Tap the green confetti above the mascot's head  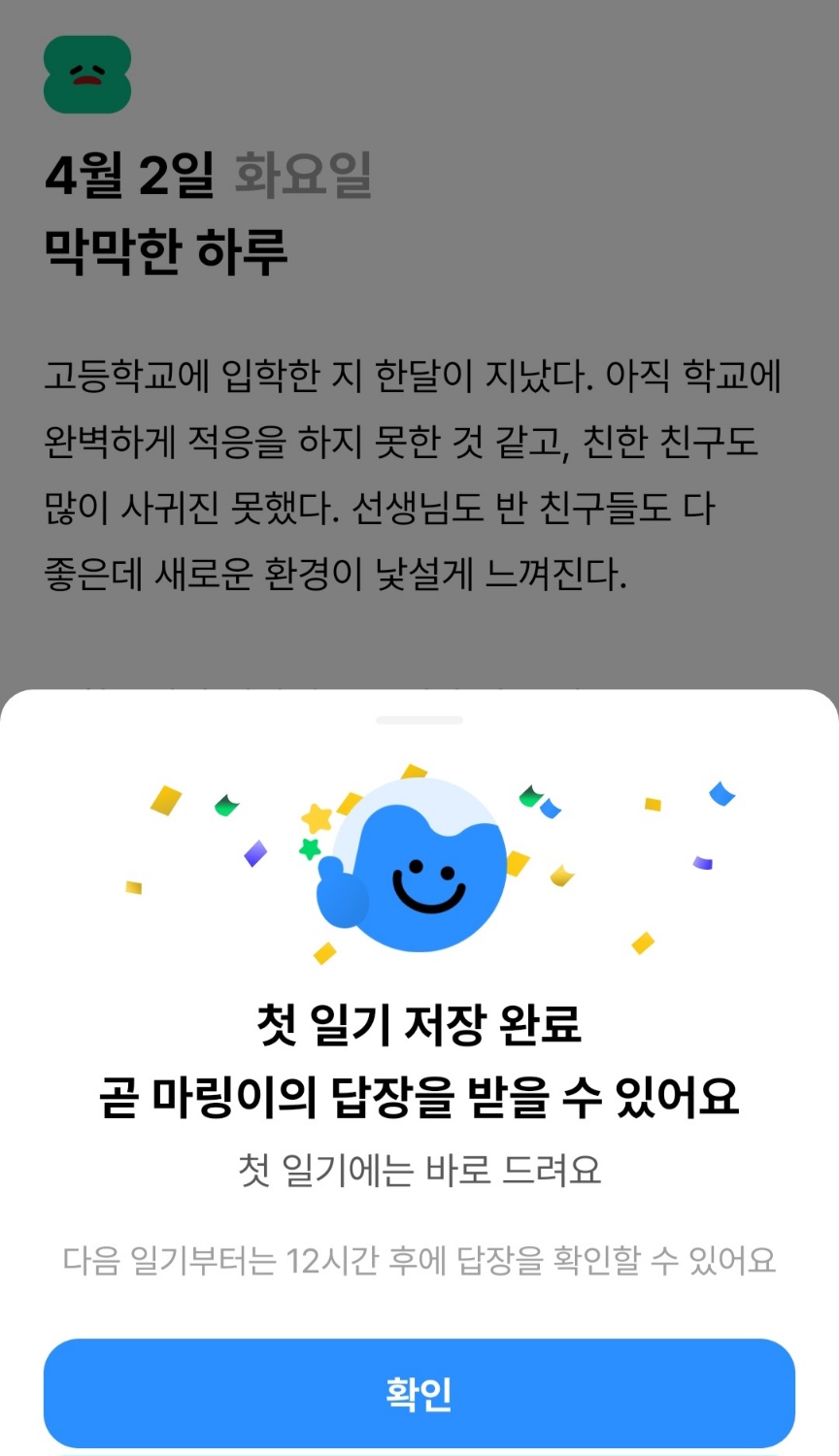(x=529, y=798)
